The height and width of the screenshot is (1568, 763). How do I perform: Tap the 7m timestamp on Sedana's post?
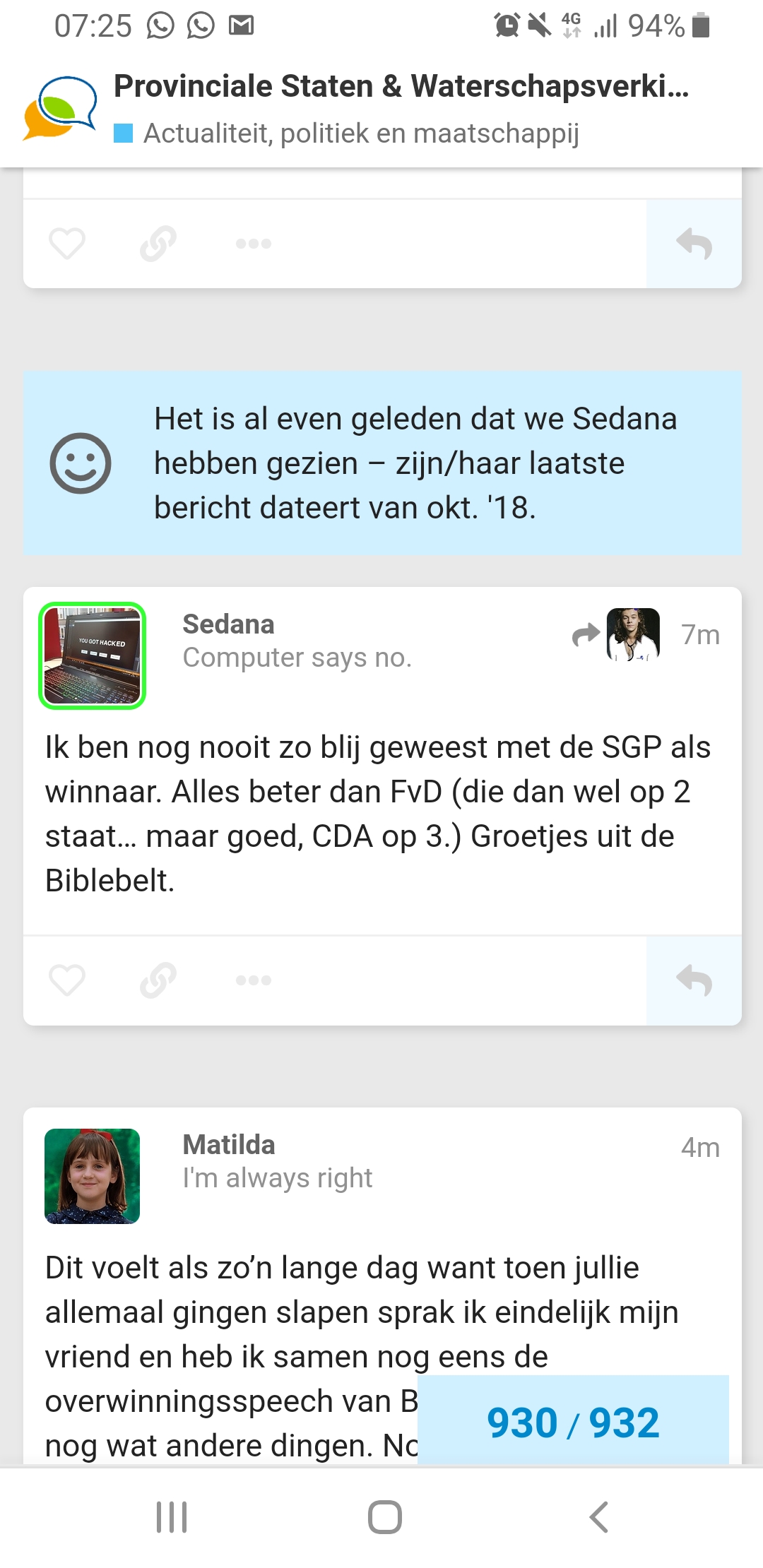click(700, 635)
